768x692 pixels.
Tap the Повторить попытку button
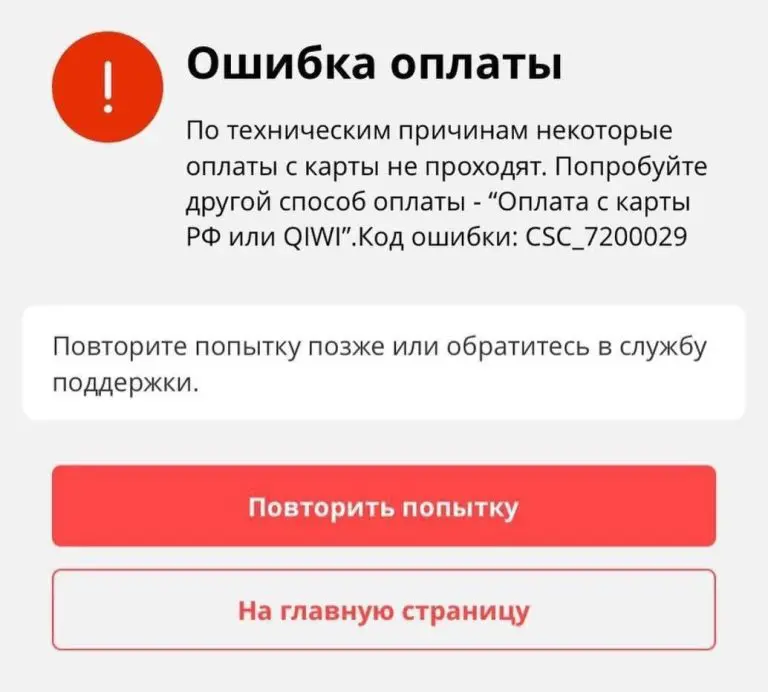384,506
